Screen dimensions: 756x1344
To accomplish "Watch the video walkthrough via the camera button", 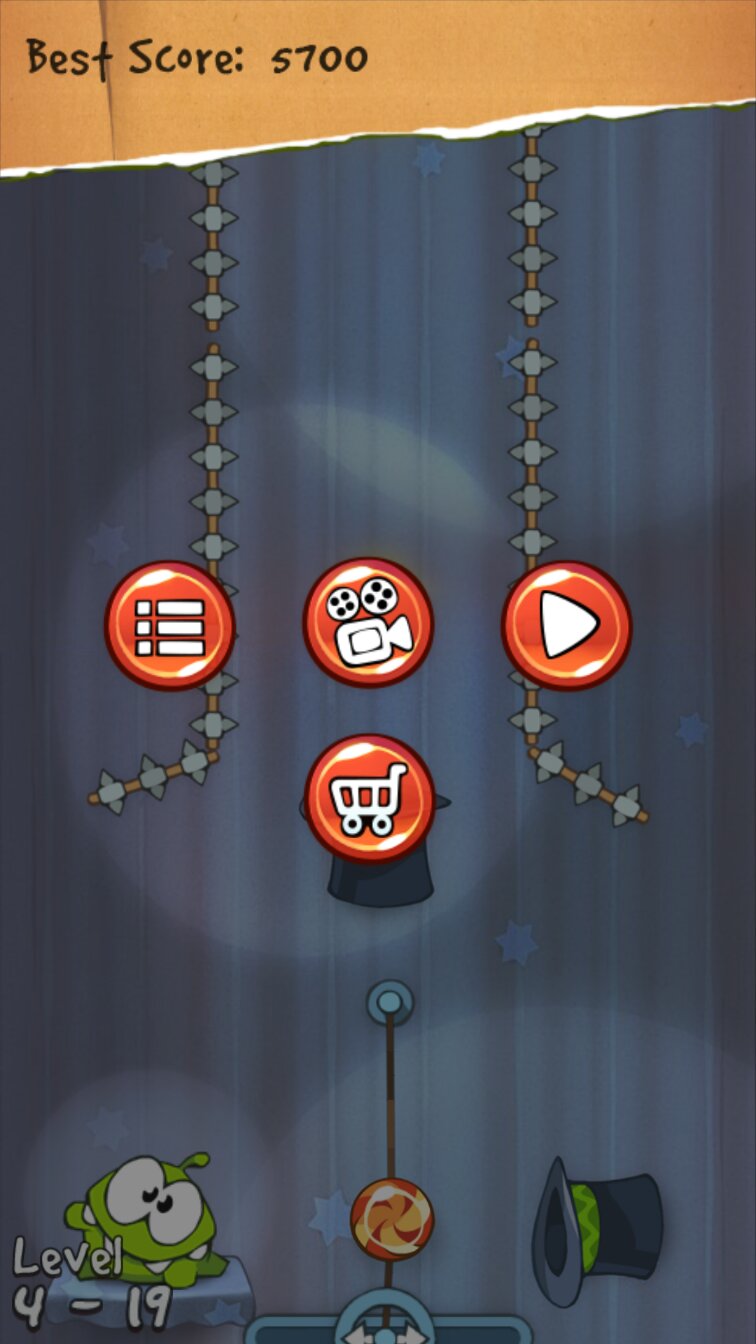I will point(368,623).
